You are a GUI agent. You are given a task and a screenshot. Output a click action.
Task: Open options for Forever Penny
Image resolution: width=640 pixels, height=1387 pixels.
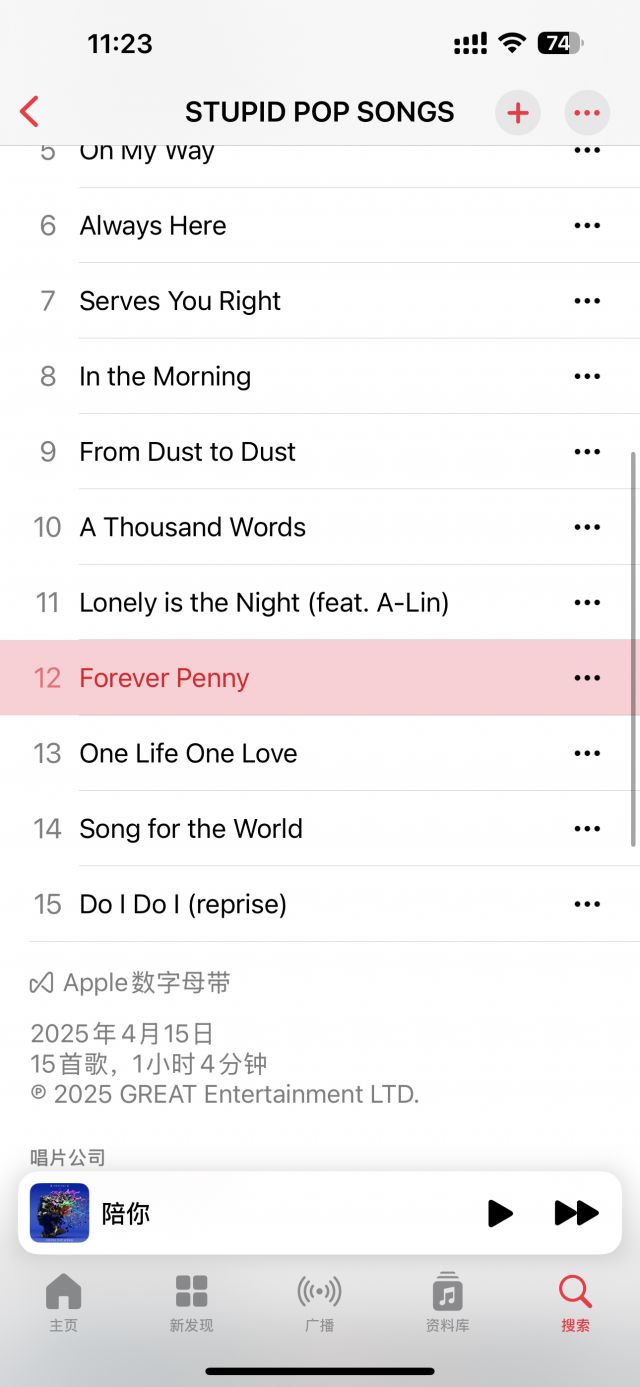point(587,678)
